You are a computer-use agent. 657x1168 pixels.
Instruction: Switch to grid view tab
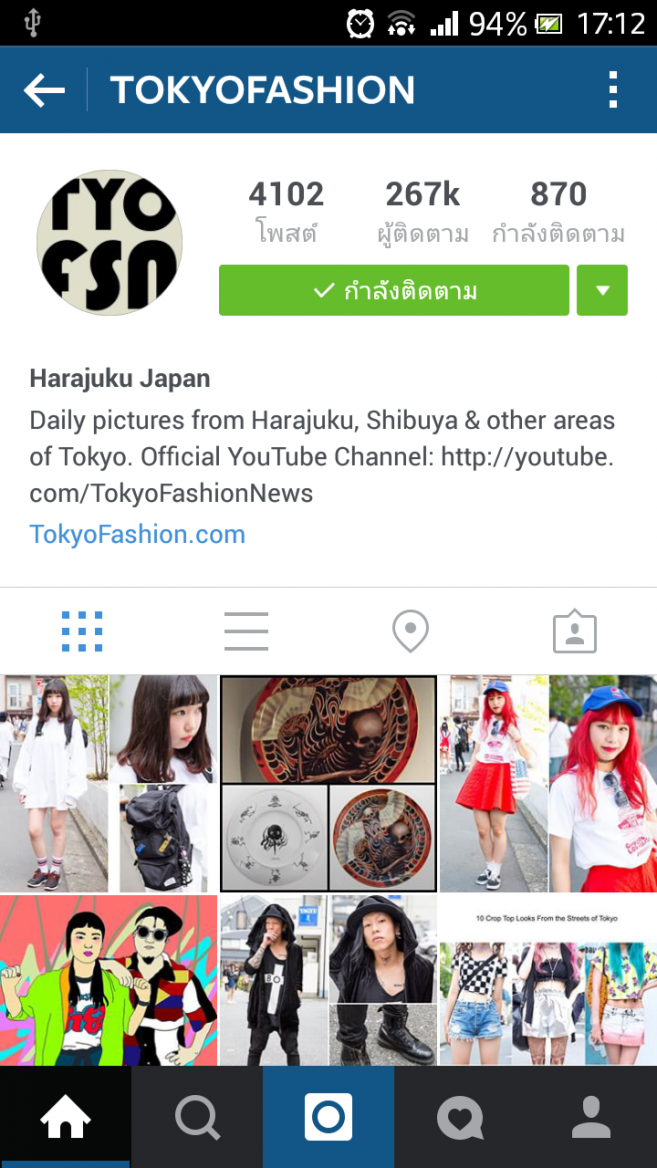(82, 632)
